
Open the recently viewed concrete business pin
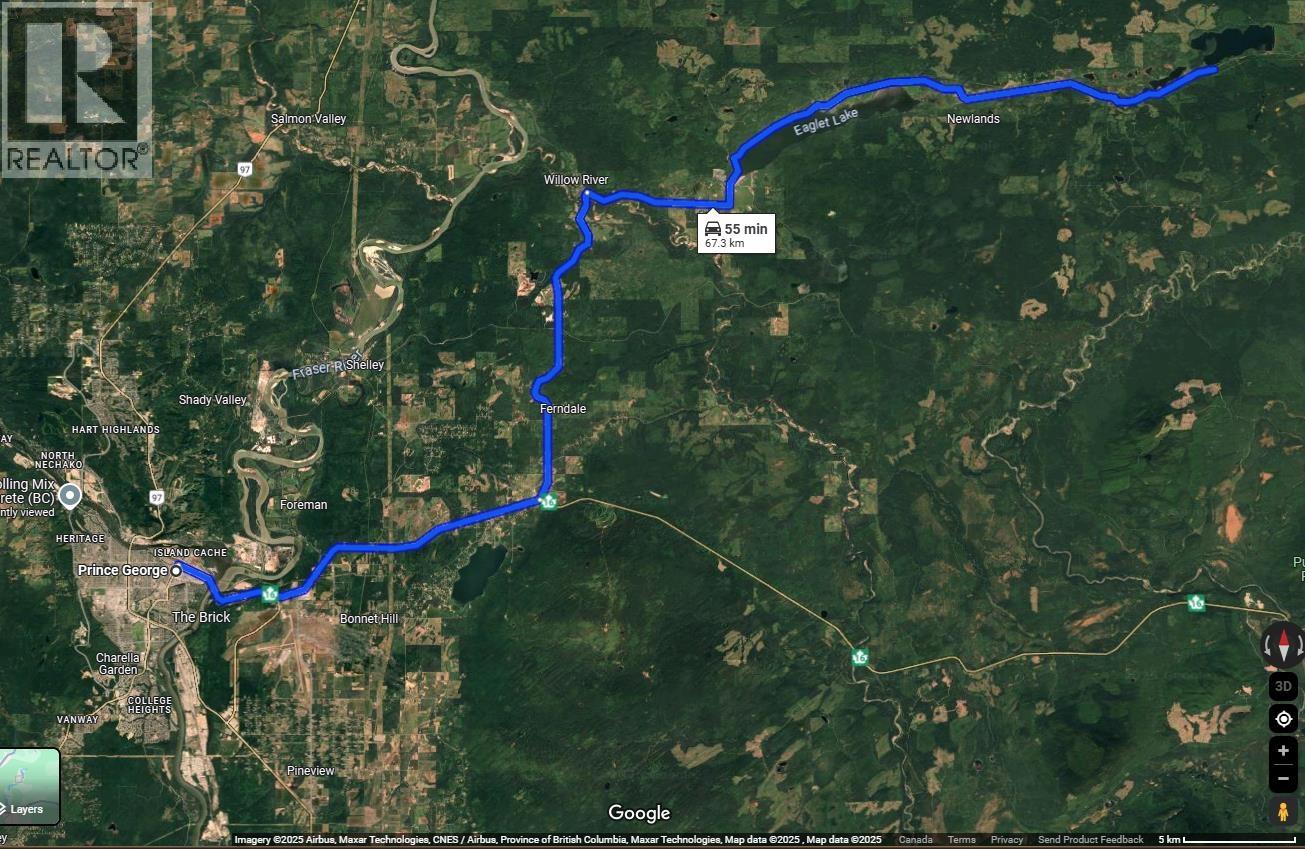point(70,495)
